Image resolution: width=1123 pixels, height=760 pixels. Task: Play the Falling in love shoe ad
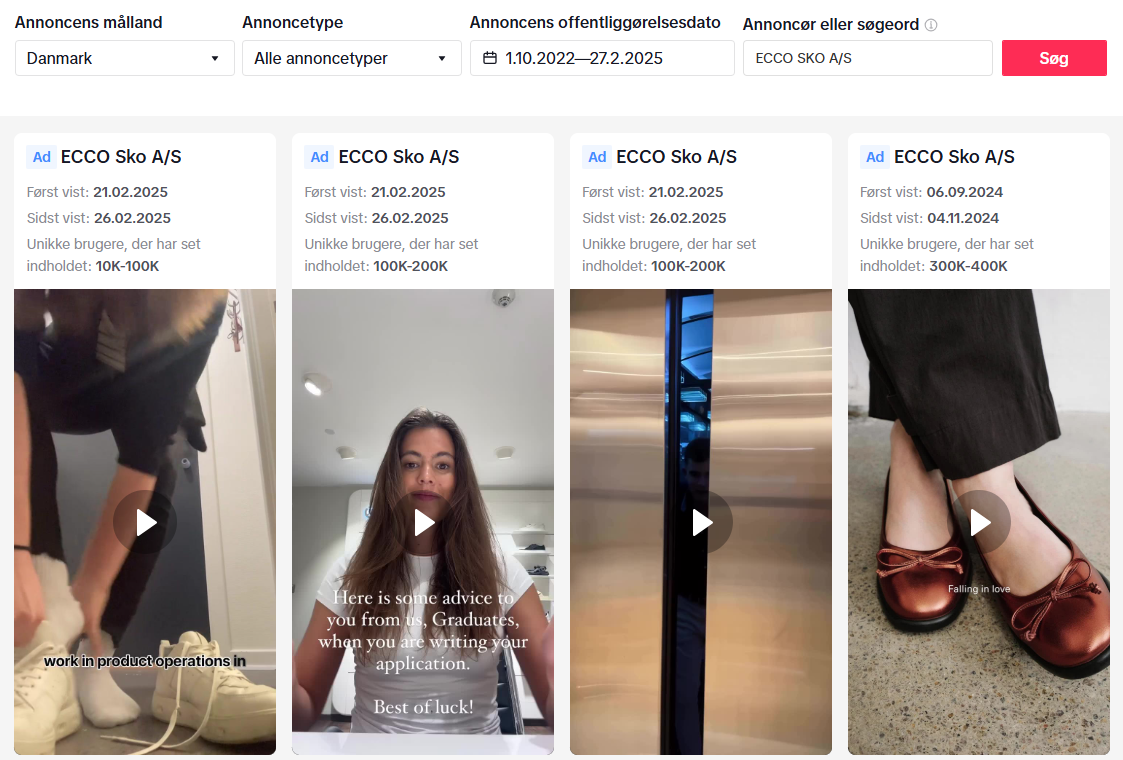point(979,522)
